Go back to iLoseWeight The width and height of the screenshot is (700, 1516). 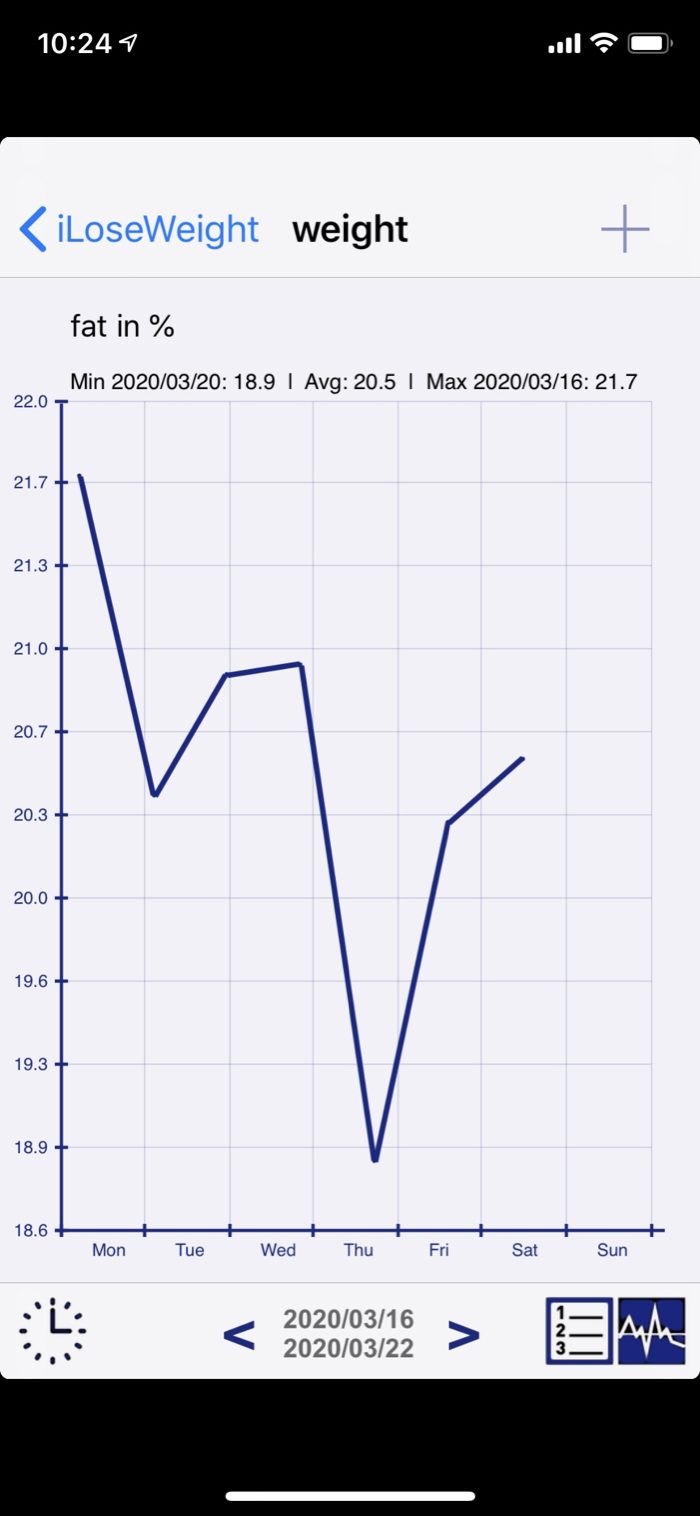click(x=140, y=229)
